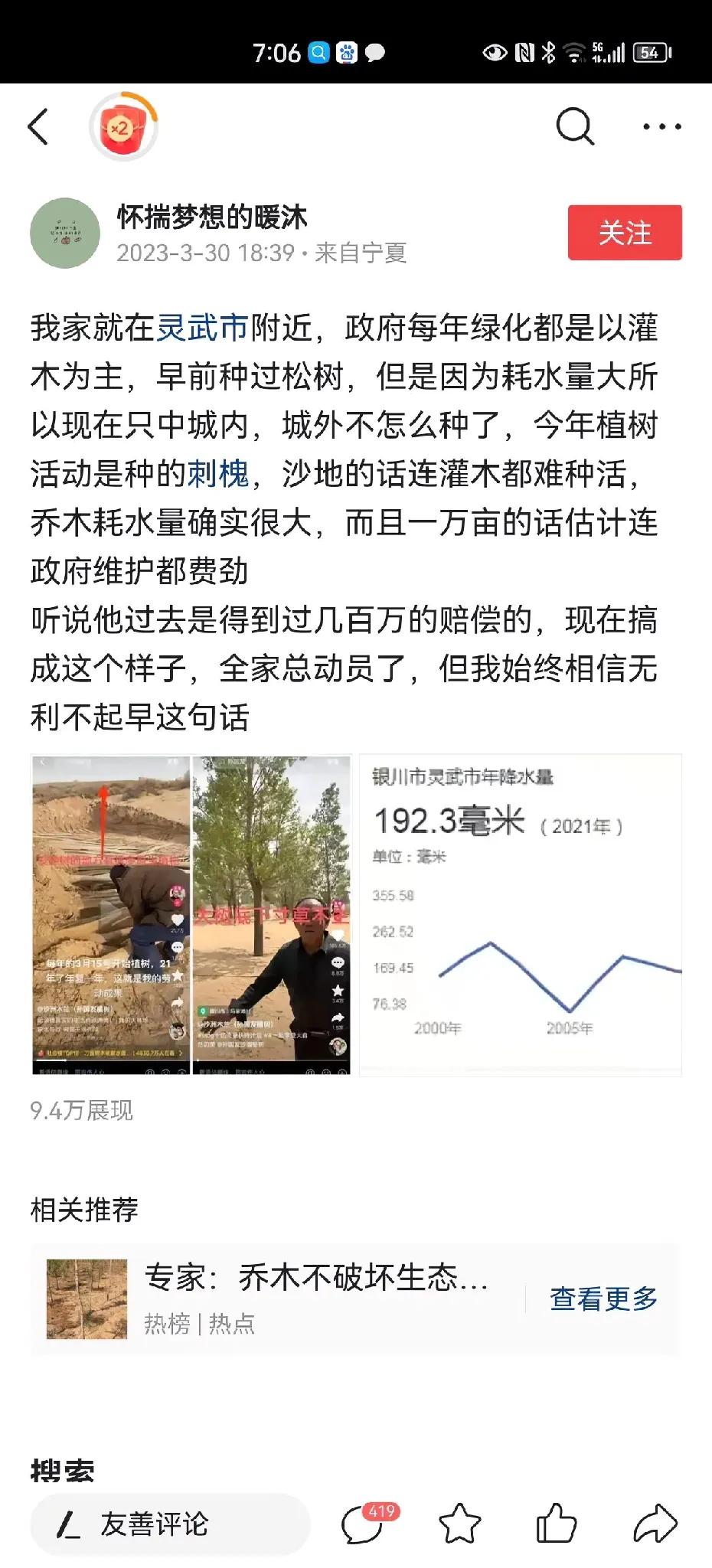
Task: View the sand-digging video screenshot image
Action: 111,915
